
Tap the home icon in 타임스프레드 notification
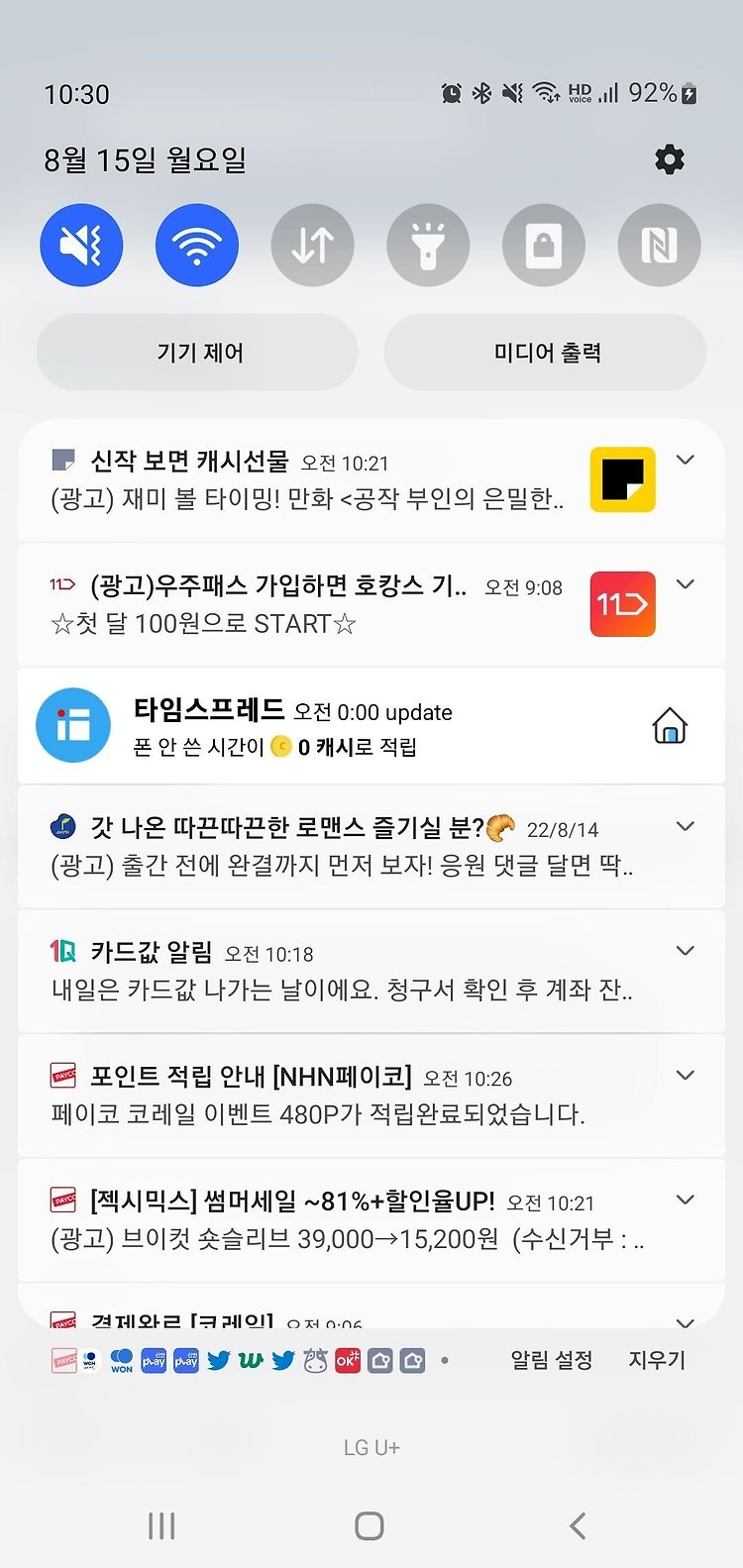tap(671, 726)
